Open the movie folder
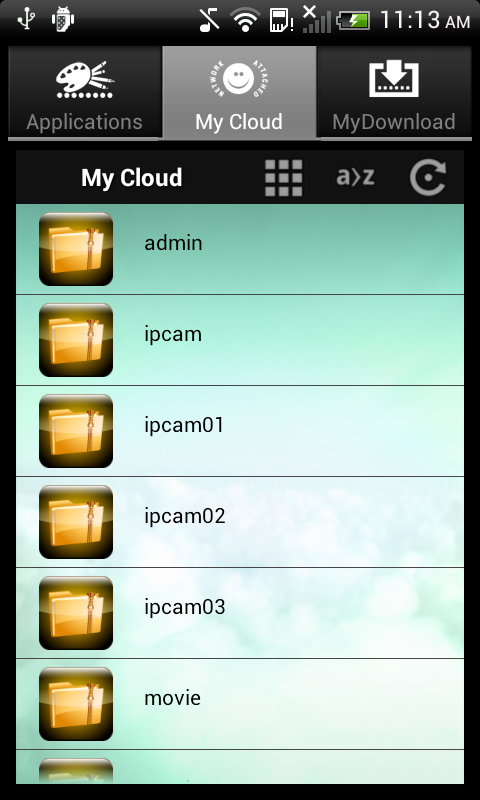Image resolution: width=480 pixels, height=800 pixels. click(x=240, y=704)
